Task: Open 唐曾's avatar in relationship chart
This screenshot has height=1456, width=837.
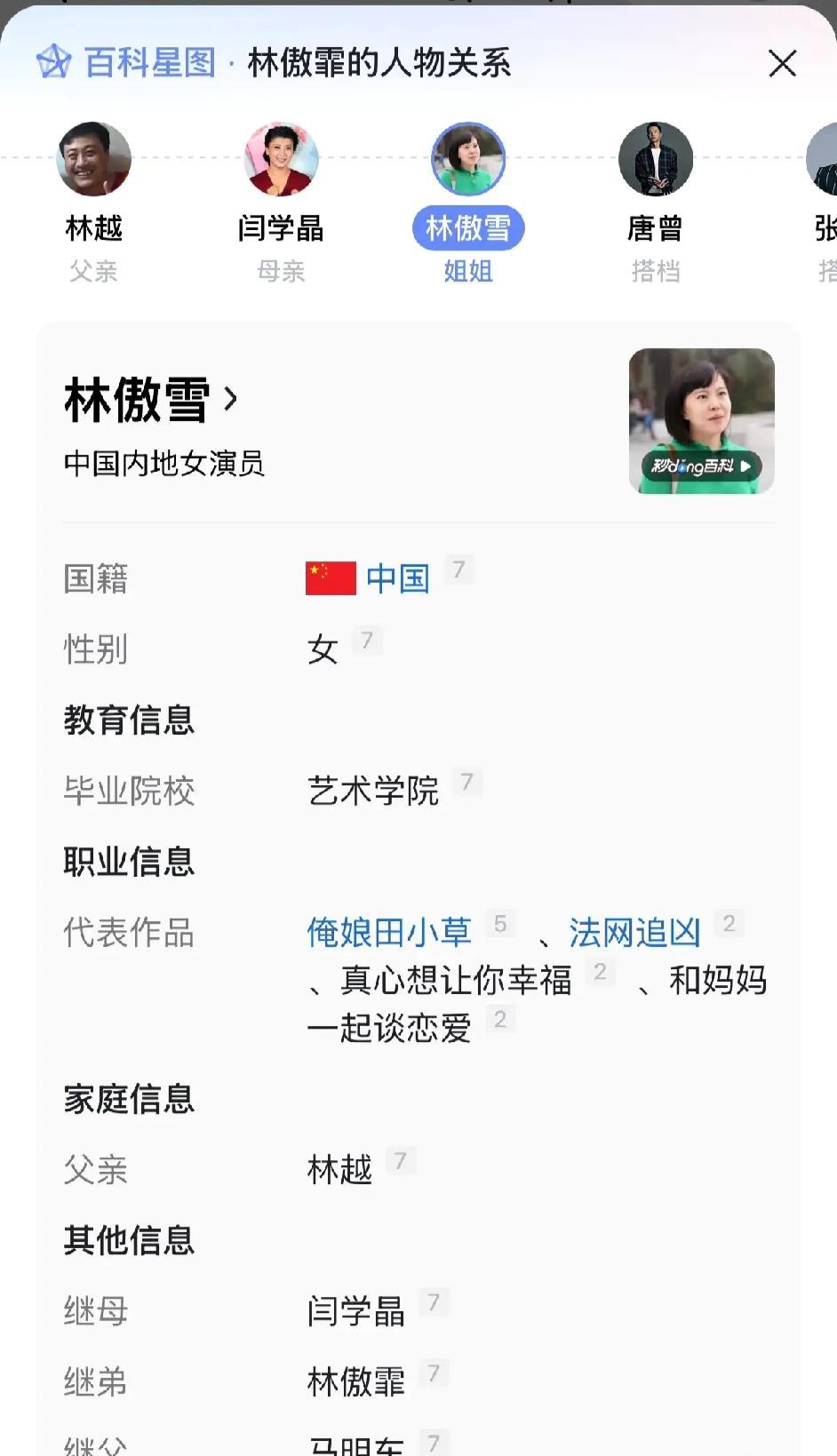Action: pyautogui.click(x=656, y=158)
